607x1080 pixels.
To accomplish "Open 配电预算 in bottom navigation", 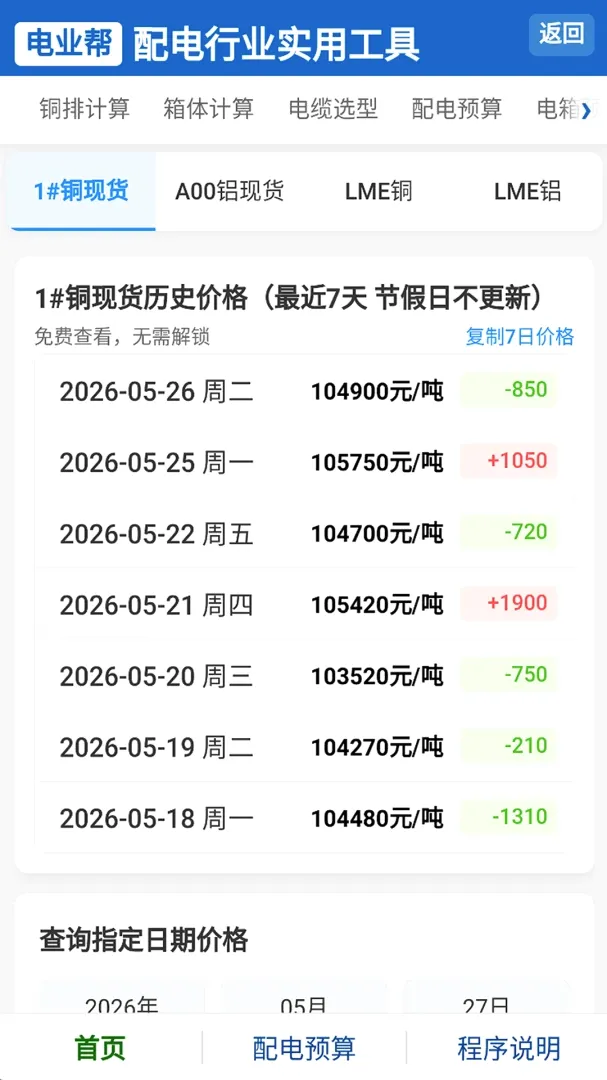I will (x=304, y=1048).
